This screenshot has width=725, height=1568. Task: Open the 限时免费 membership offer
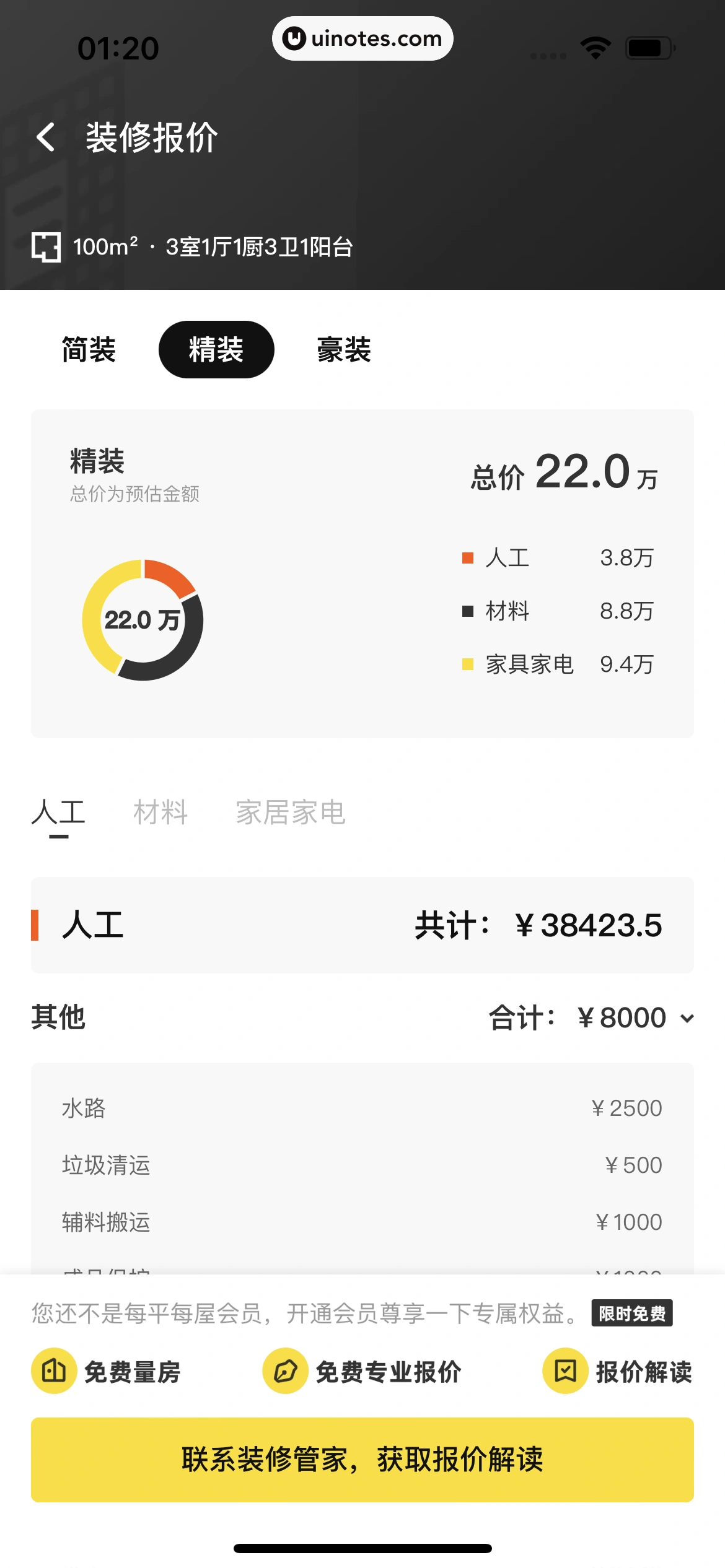coord(633,1313)
